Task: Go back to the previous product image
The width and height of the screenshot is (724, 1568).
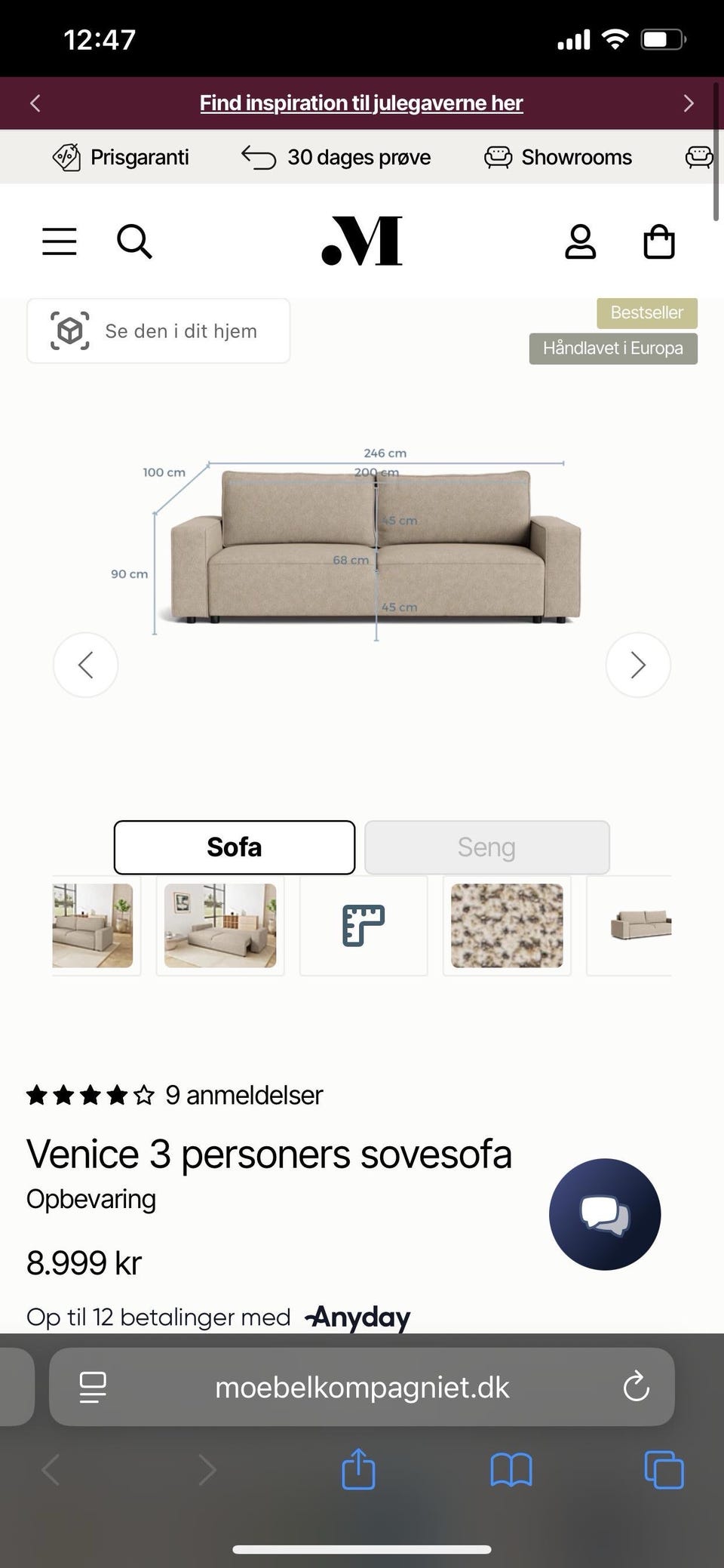Action: tap(85, 665)
